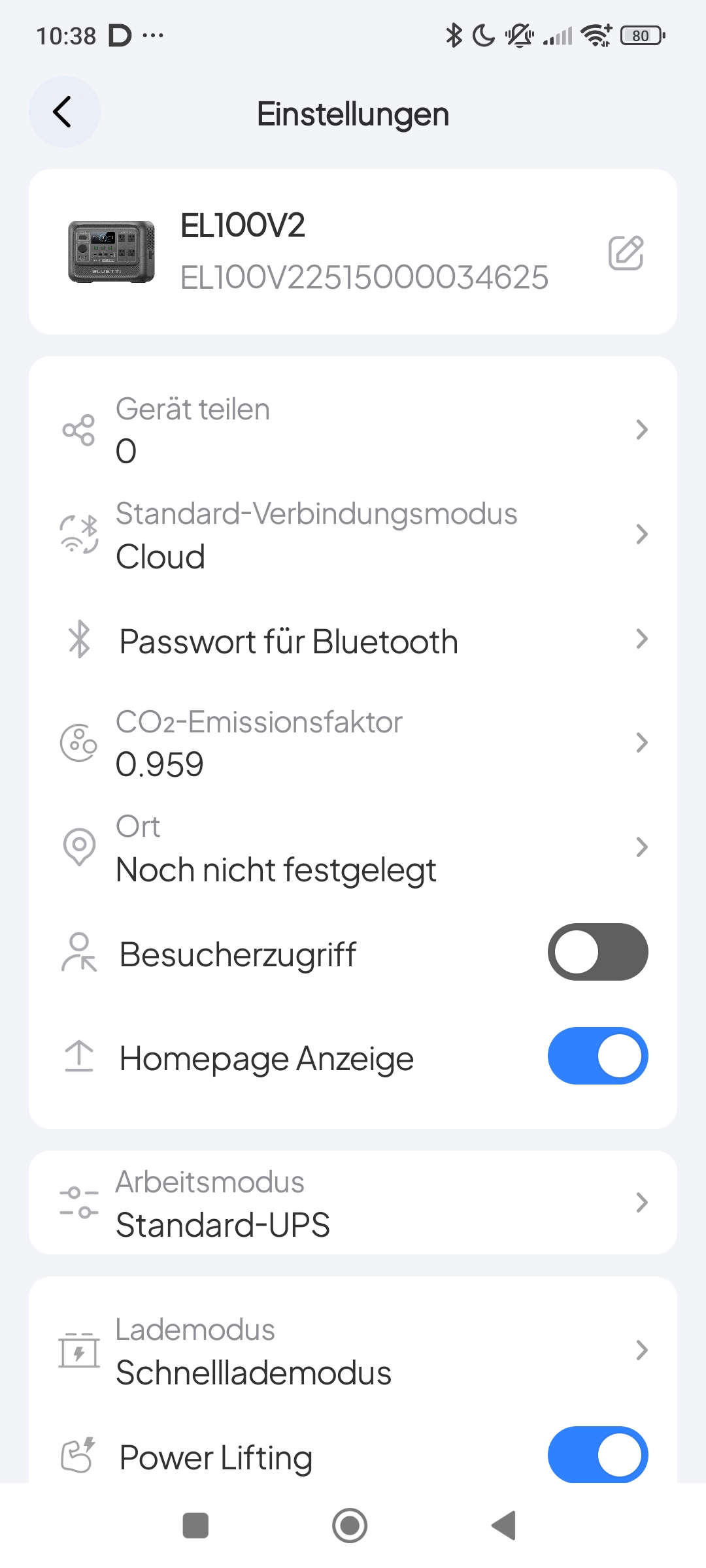This screenshot has width=706, height=1568.
Task: Open Passwort für Bluetooth
Action: click(353, 640)
